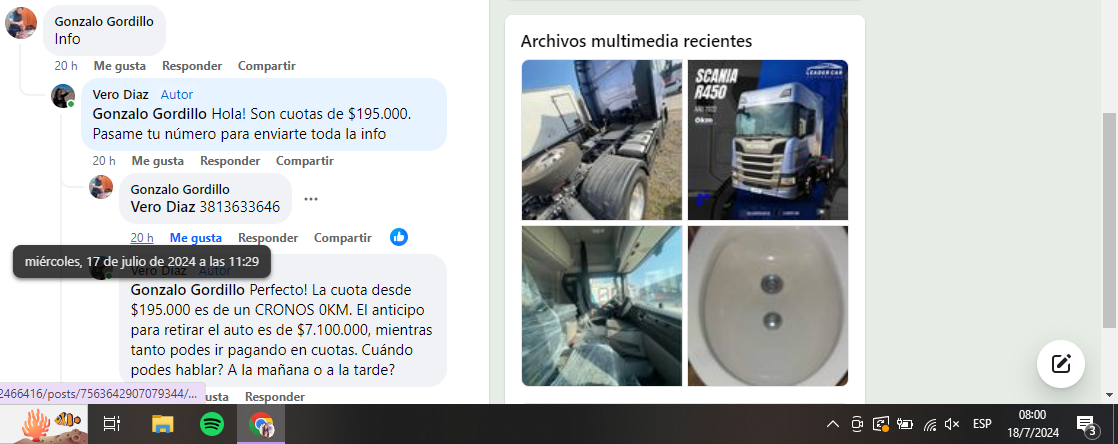This screenshot has width=1118, height=444.
Task: Reply to Vero Diaz's cuotas comment
Action: [229, 160]
